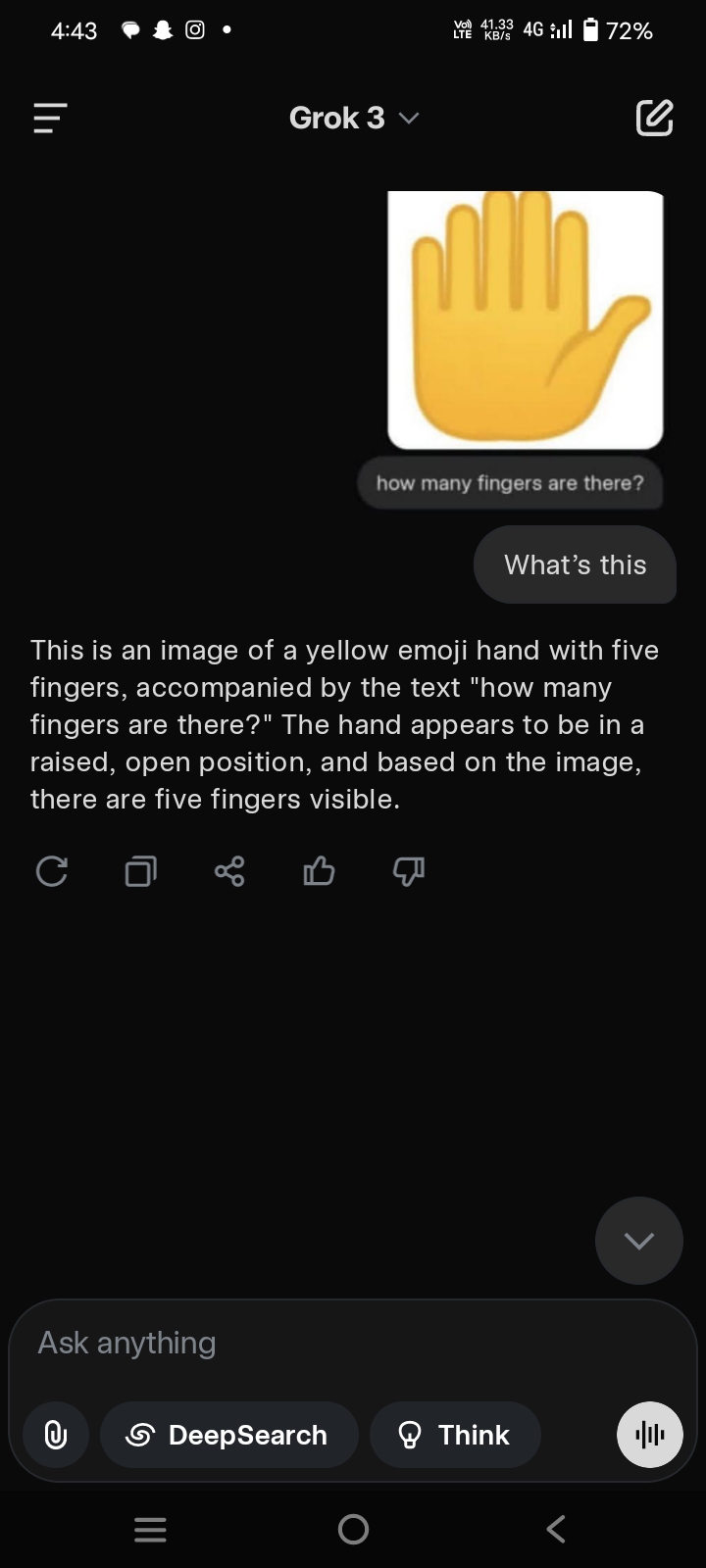The width and height of the screenshot is (706, 1568).
Task: Start a new chat
Action: pyautogui.click(x=654, y=118)
